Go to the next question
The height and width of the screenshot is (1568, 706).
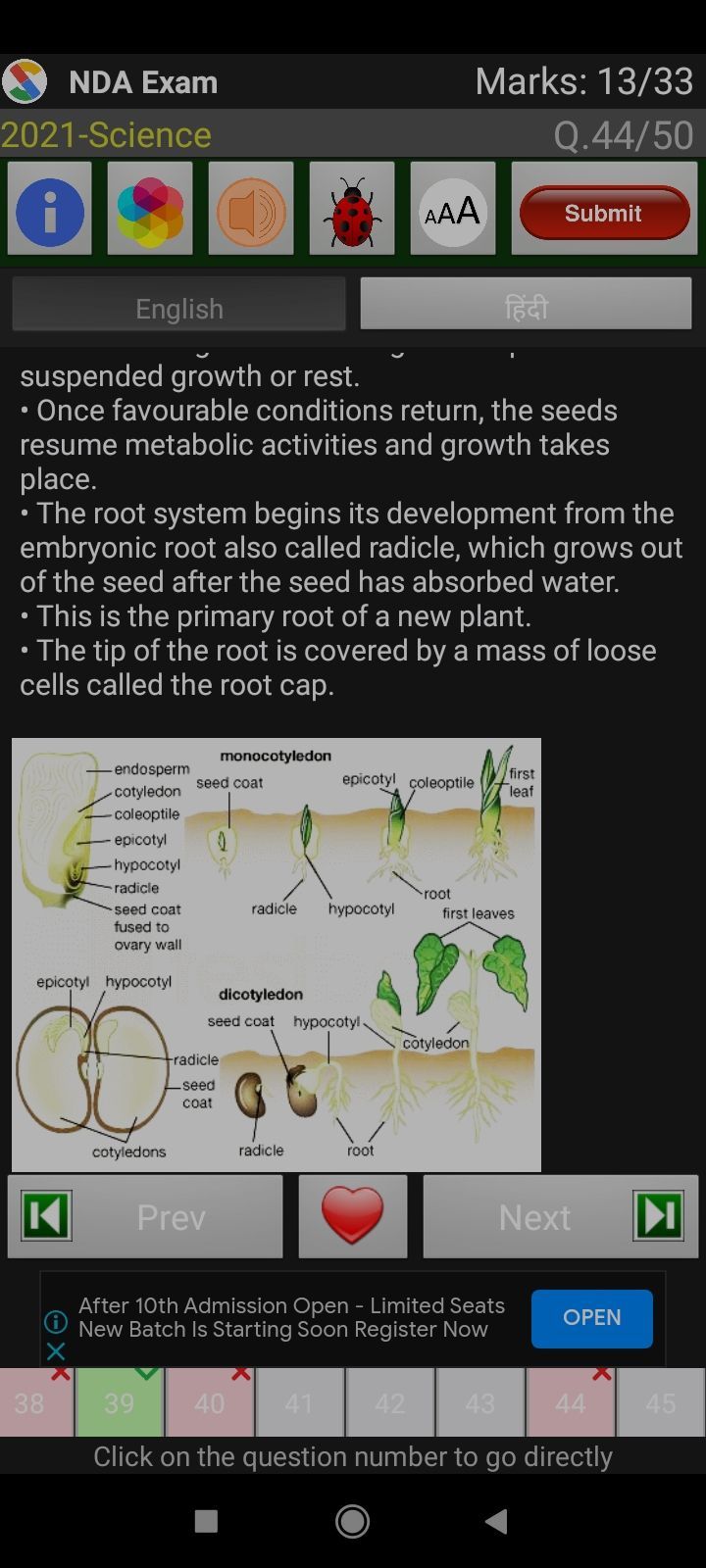tap(560, 1216)
